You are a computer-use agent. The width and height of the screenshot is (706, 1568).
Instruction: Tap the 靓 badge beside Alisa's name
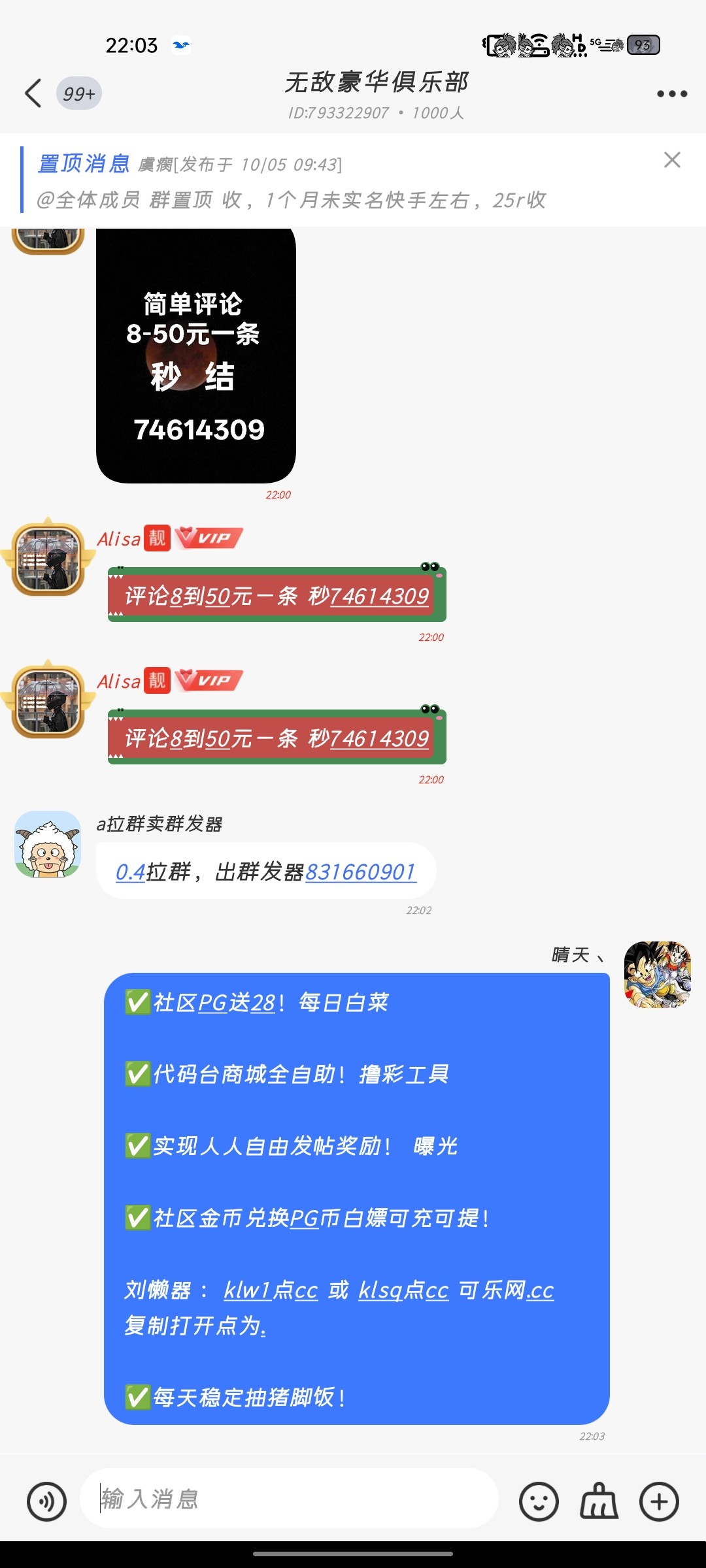pyautogui.click(x=157, y=538)
